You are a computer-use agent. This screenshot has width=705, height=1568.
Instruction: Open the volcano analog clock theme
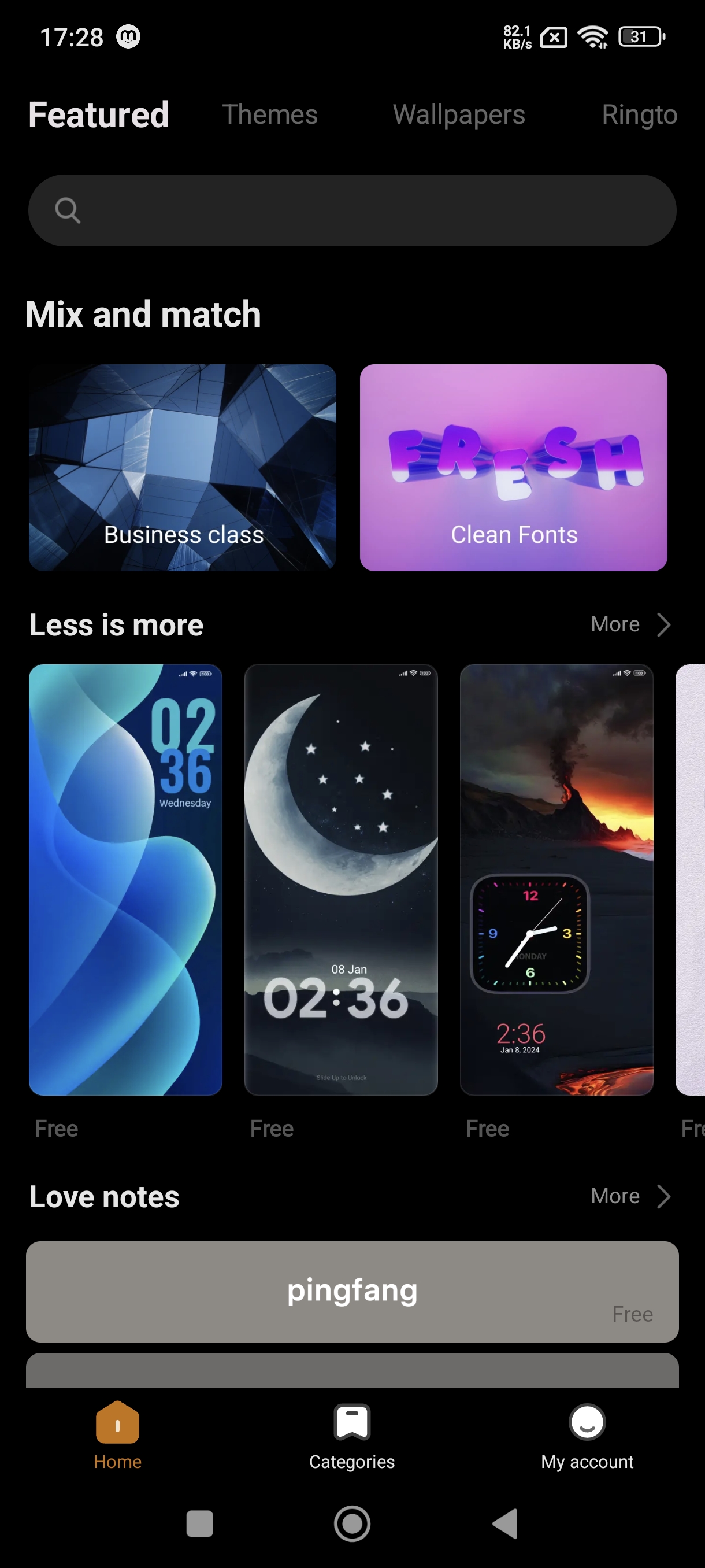coord(556,879)
